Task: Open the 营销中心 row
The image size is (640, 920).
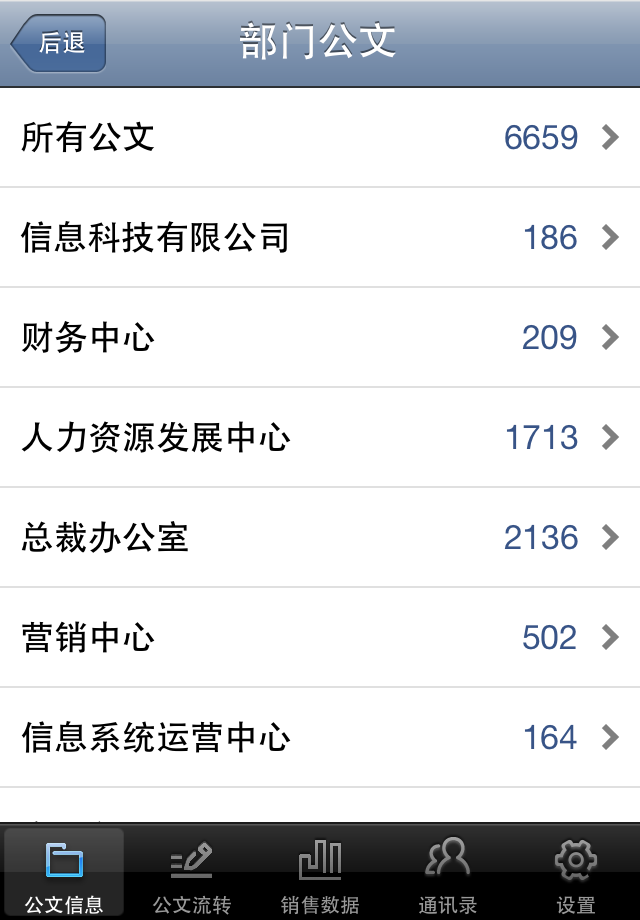Action: pos(320,638)
